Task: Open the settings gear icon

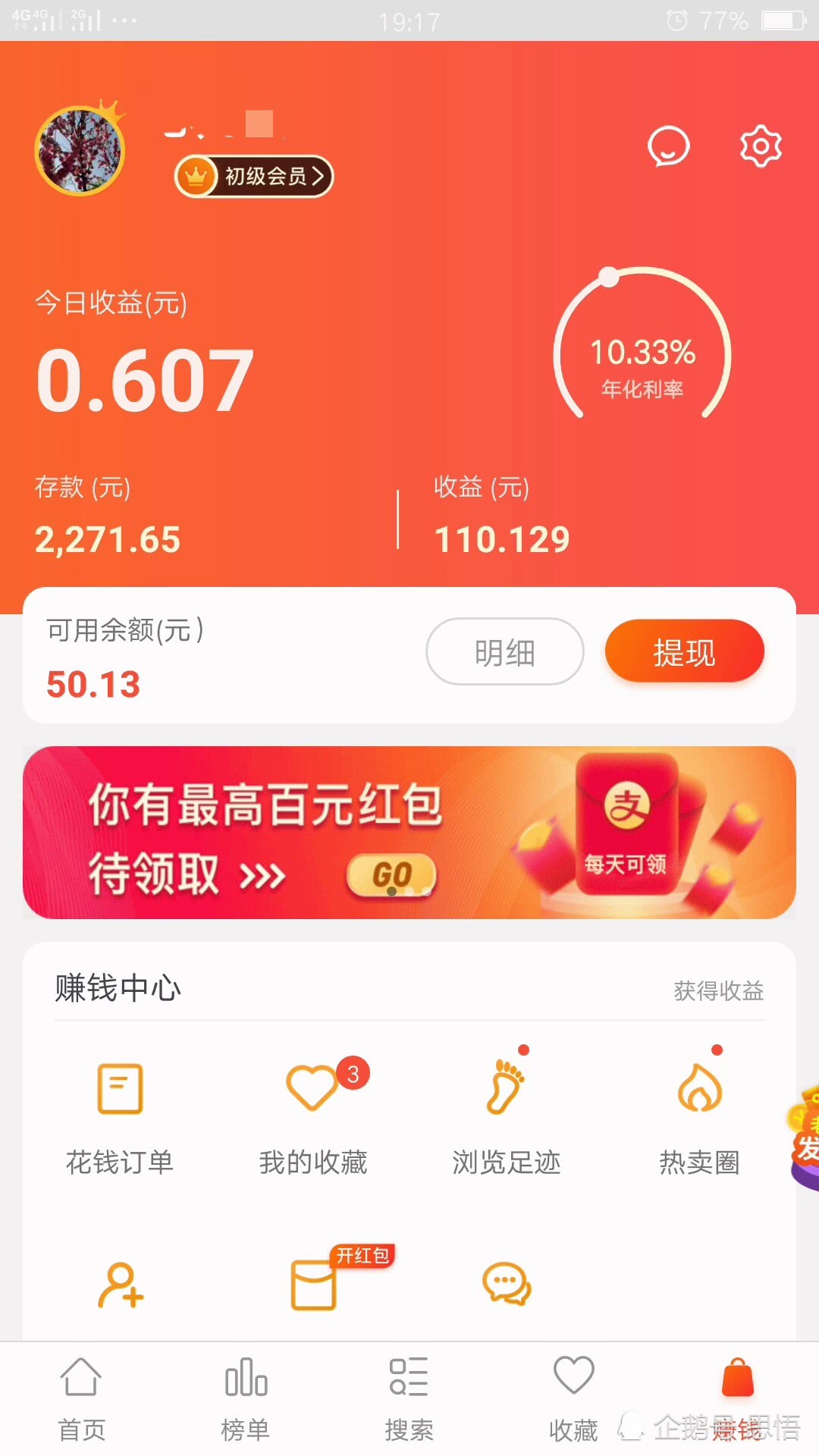Action: (761, 146)
